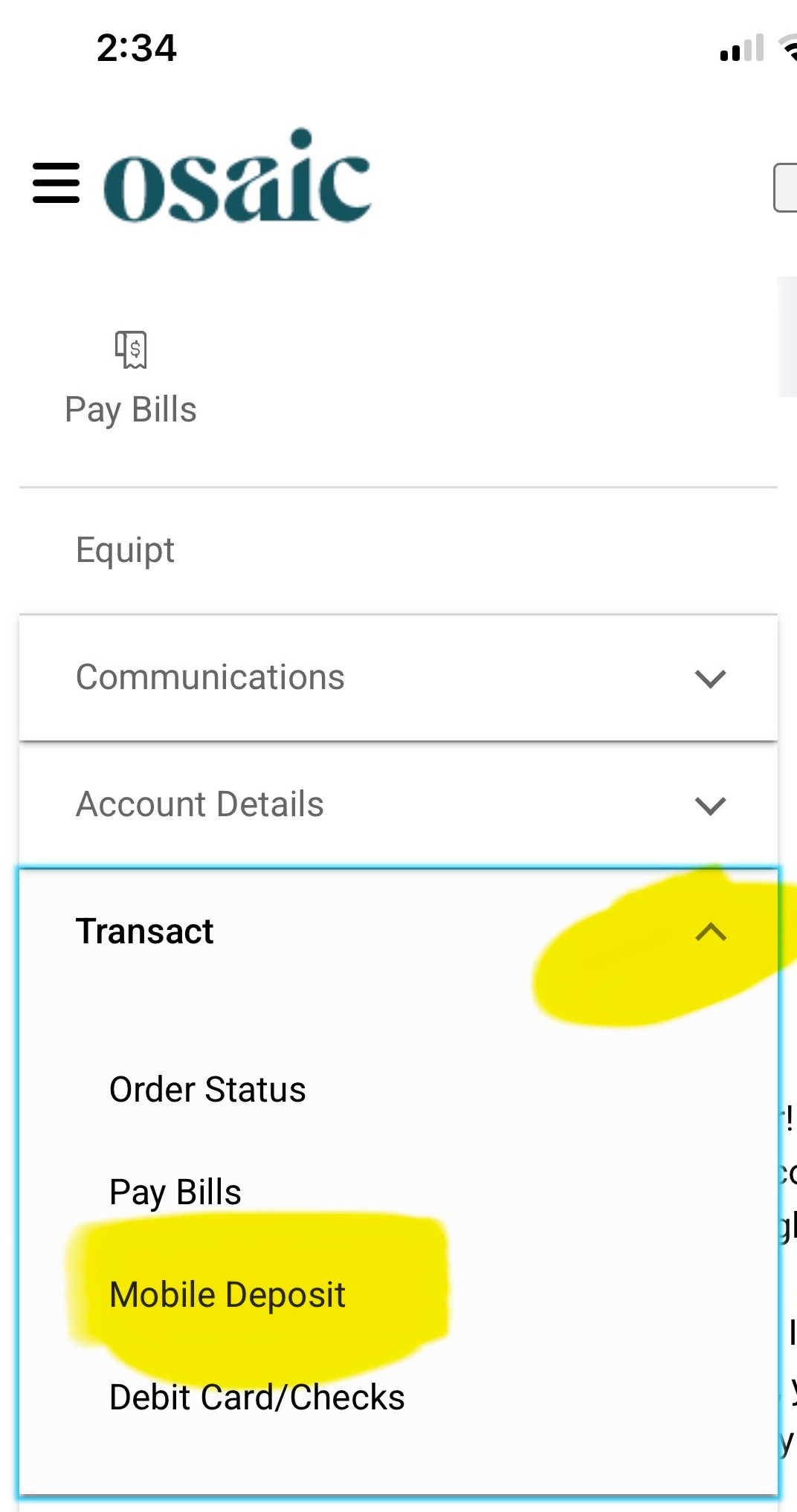
Task: Collapse the Transact section
Action: point(710,932)
